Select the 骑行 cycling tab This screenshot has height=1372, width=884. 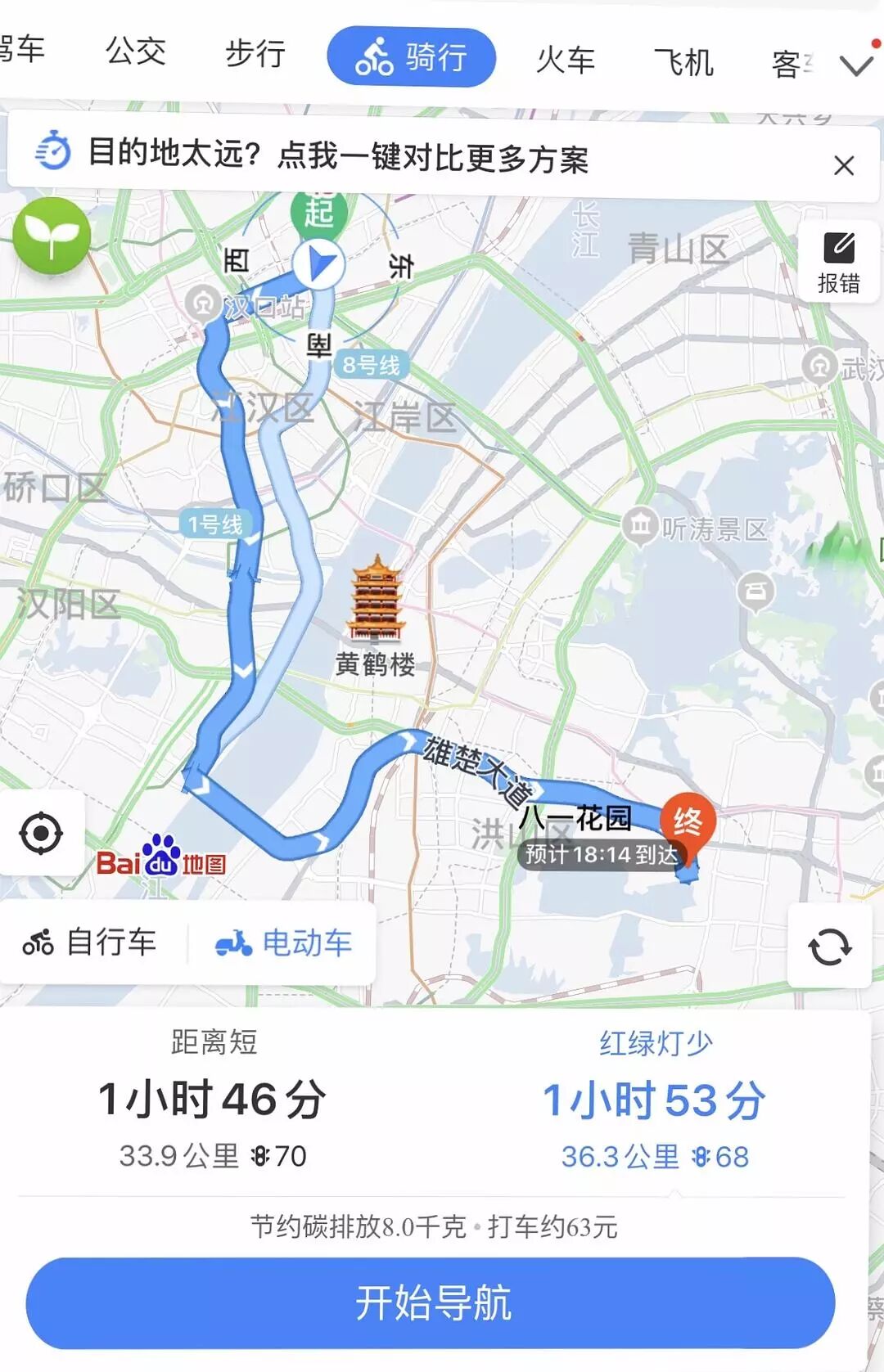(411, 56)
